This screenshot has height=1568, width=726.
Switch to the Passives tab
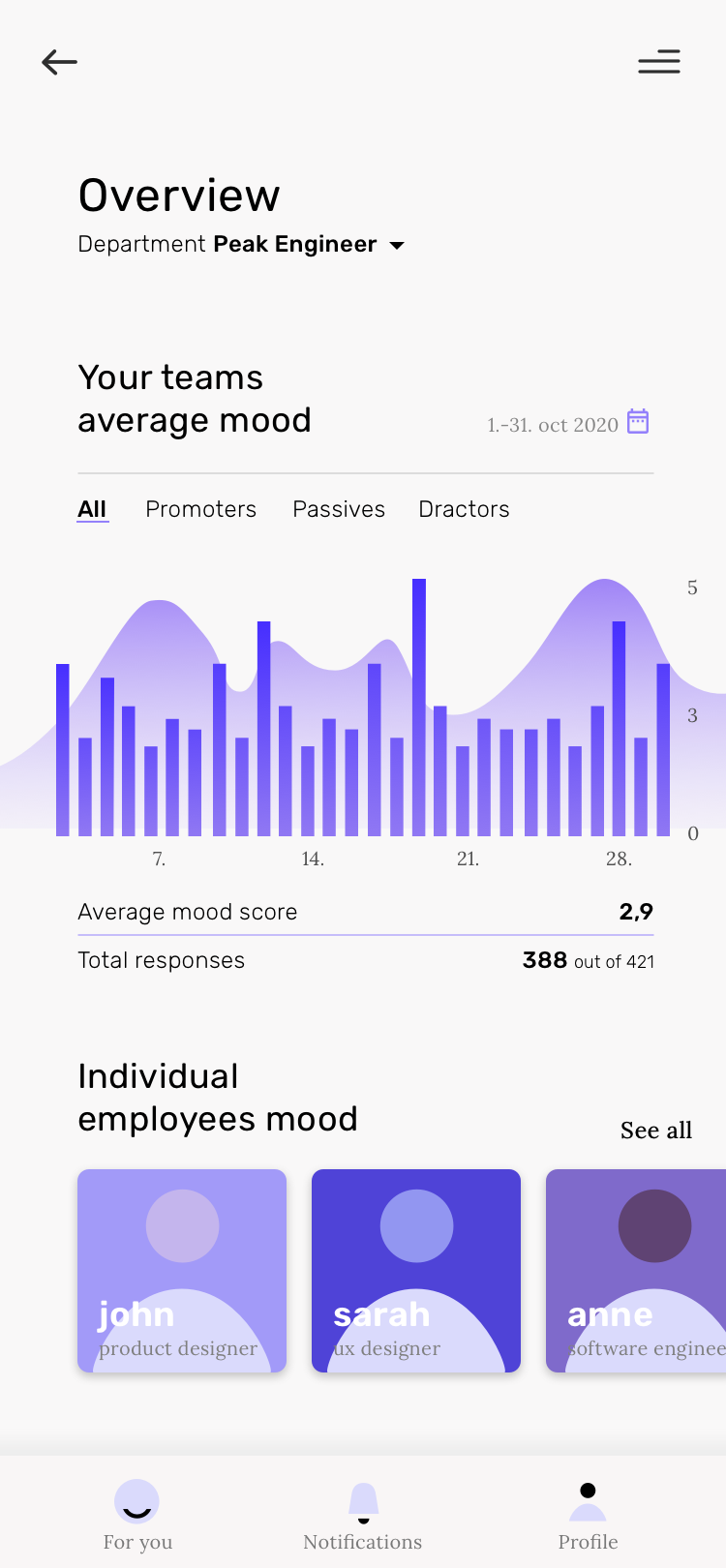coord(339,509)
